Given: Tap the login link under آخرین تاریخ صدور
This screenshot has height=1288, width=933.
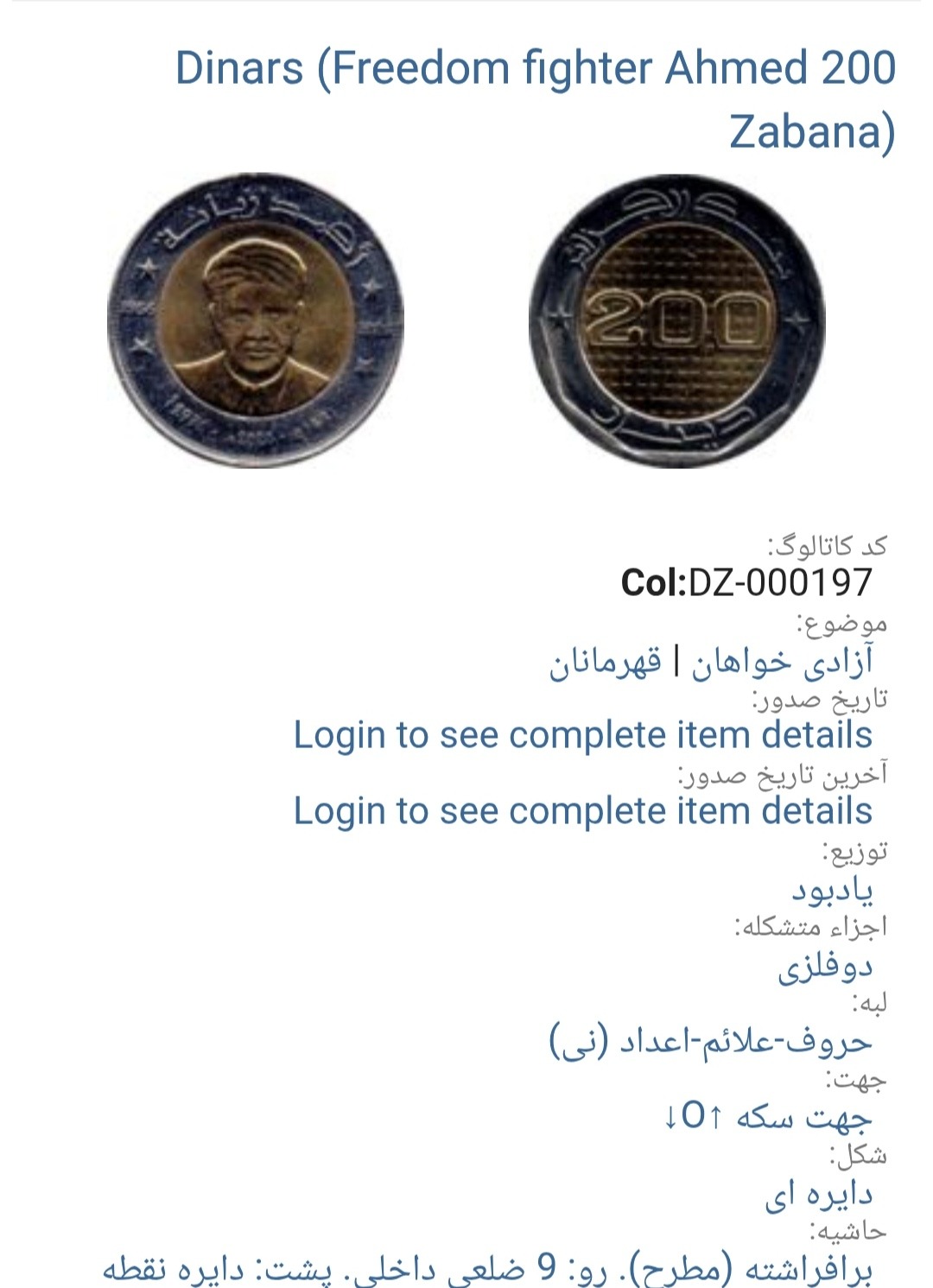Looking at the screenshot, I should click(583, 811).
